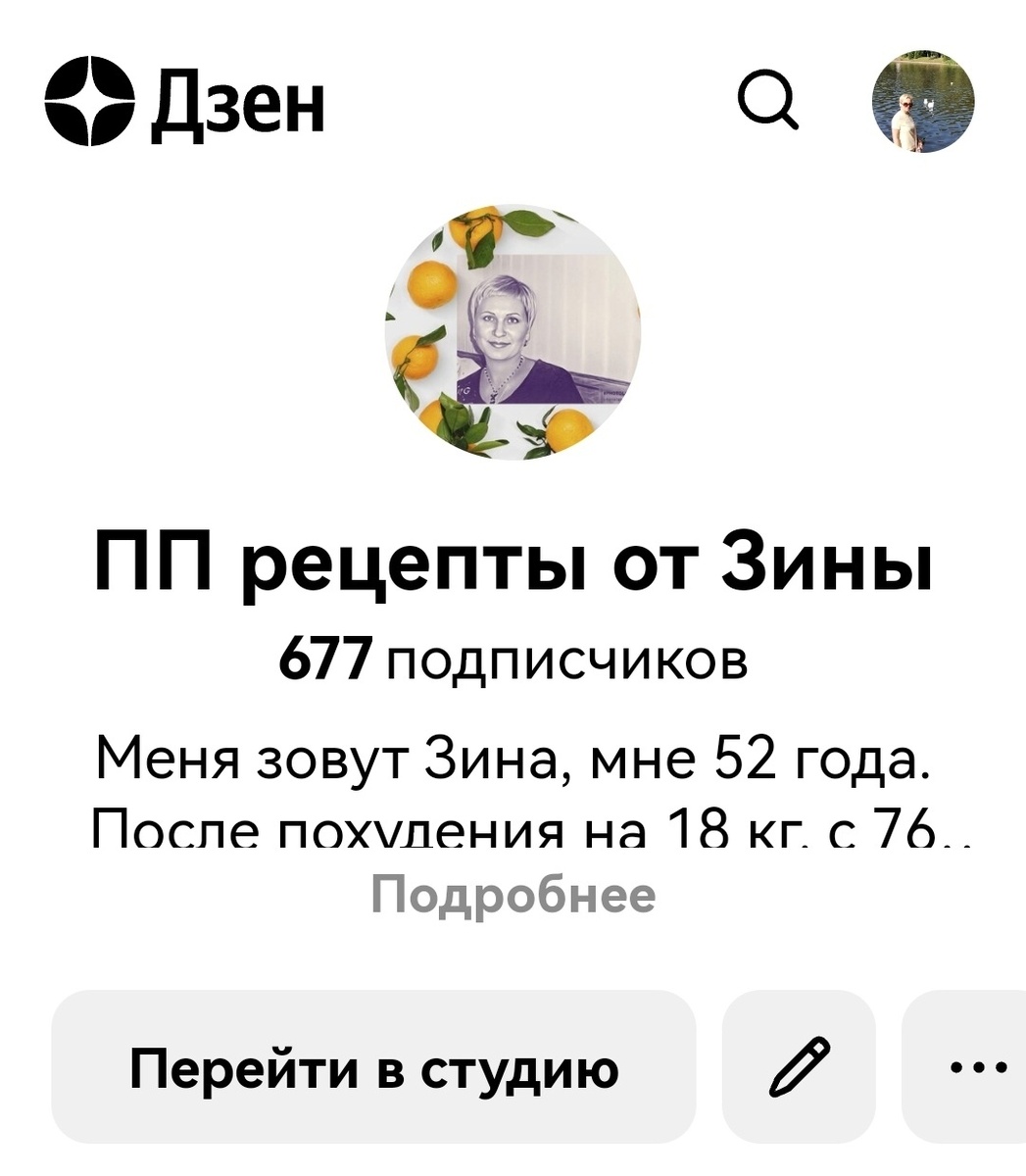Open the search magnifier icon
The height and width of the screenshot is (1176, 1026).
[767, 102]
